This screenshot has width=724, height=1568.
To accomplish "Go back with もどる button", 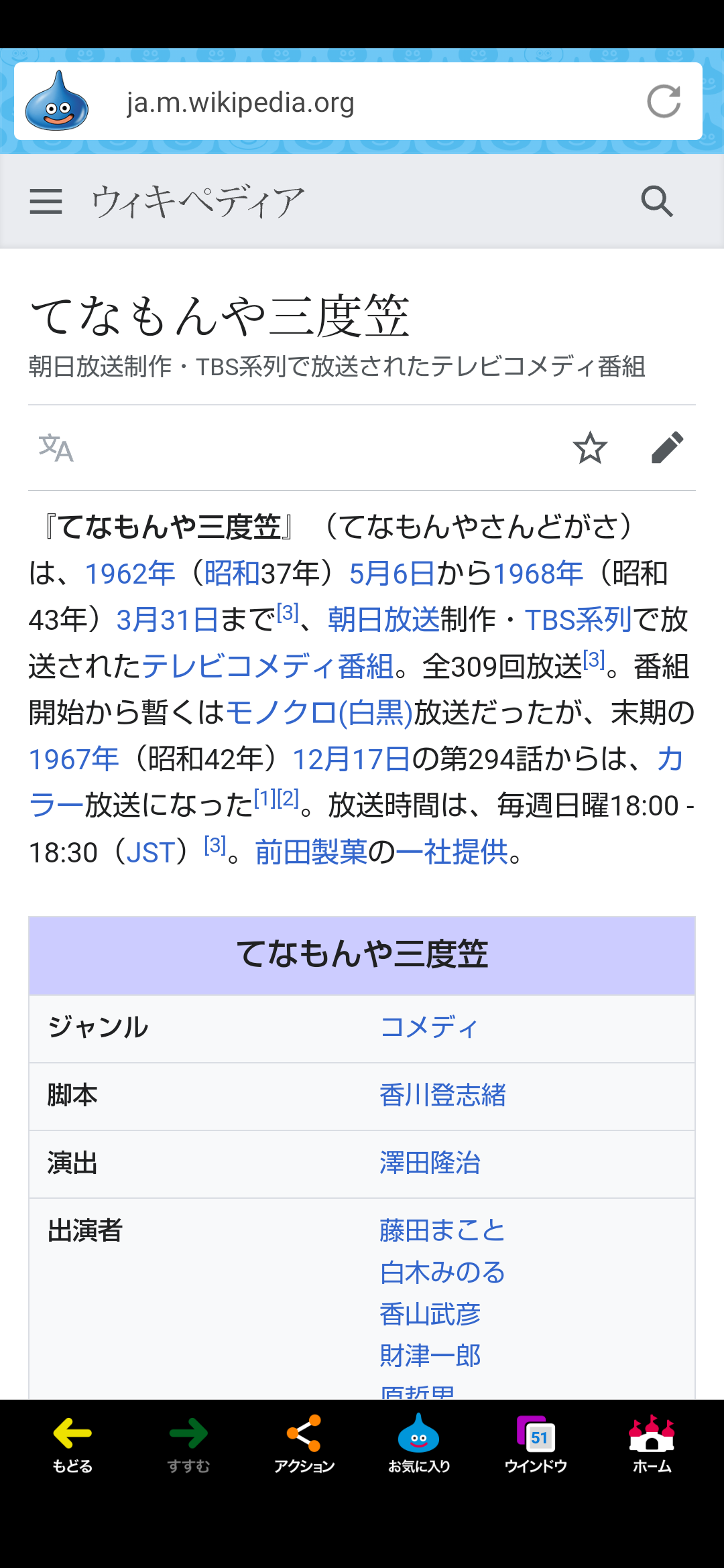I will click(x=72, y=1444).
